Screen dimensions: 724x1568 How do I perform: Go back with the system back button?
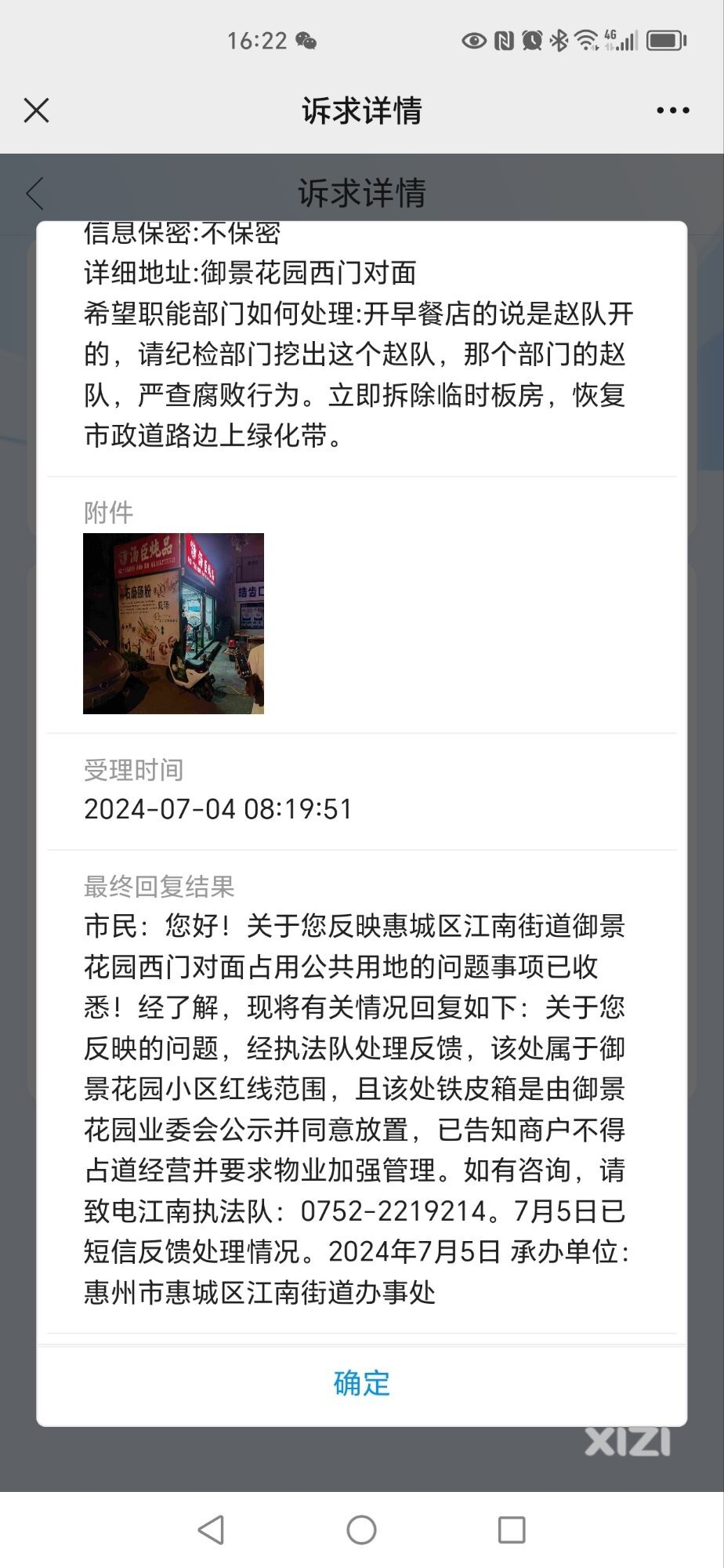[211, 1530]
